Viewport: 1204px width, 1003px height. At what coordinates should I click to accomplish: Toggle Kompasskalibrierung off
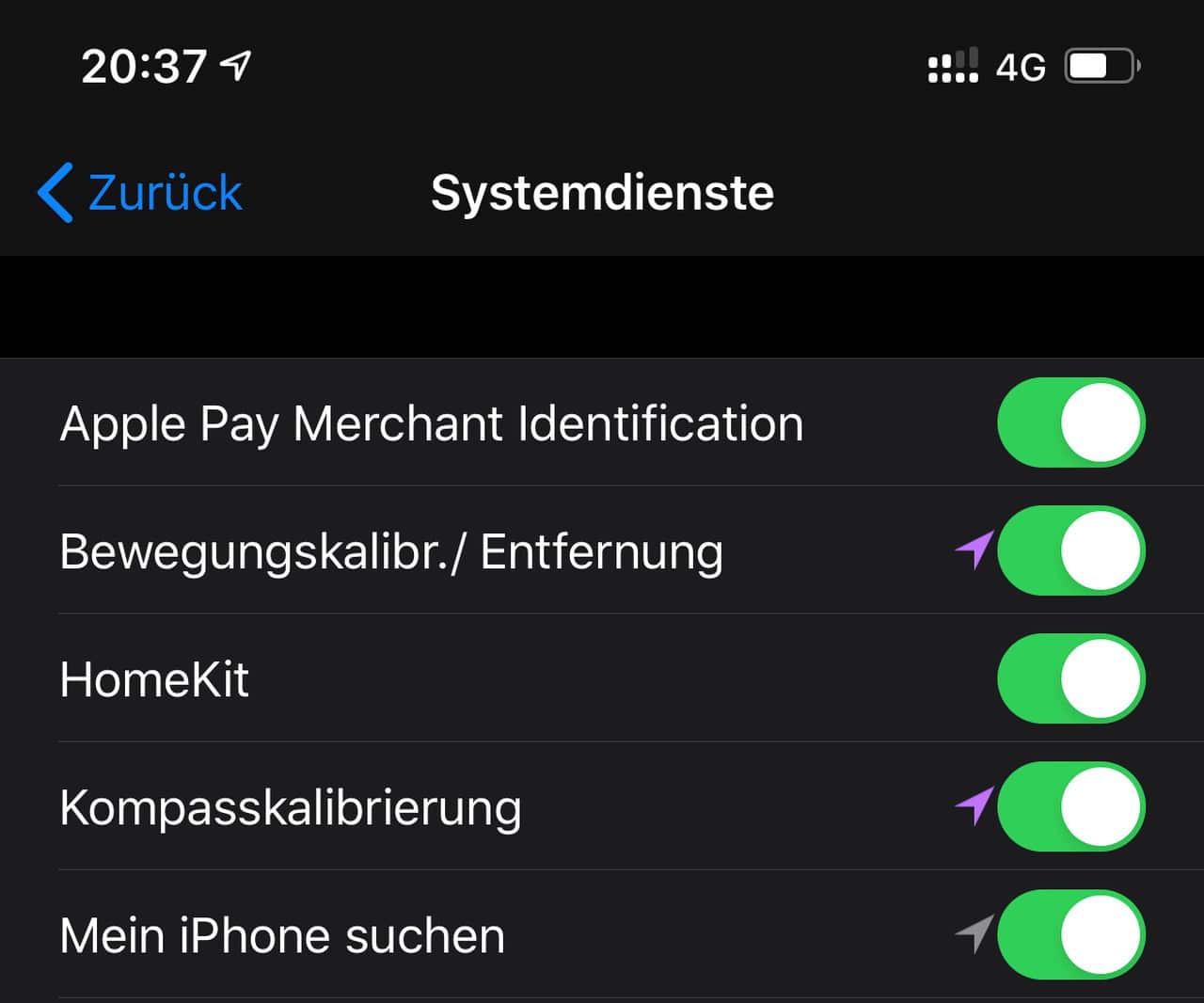click(x=1070, y=806)
